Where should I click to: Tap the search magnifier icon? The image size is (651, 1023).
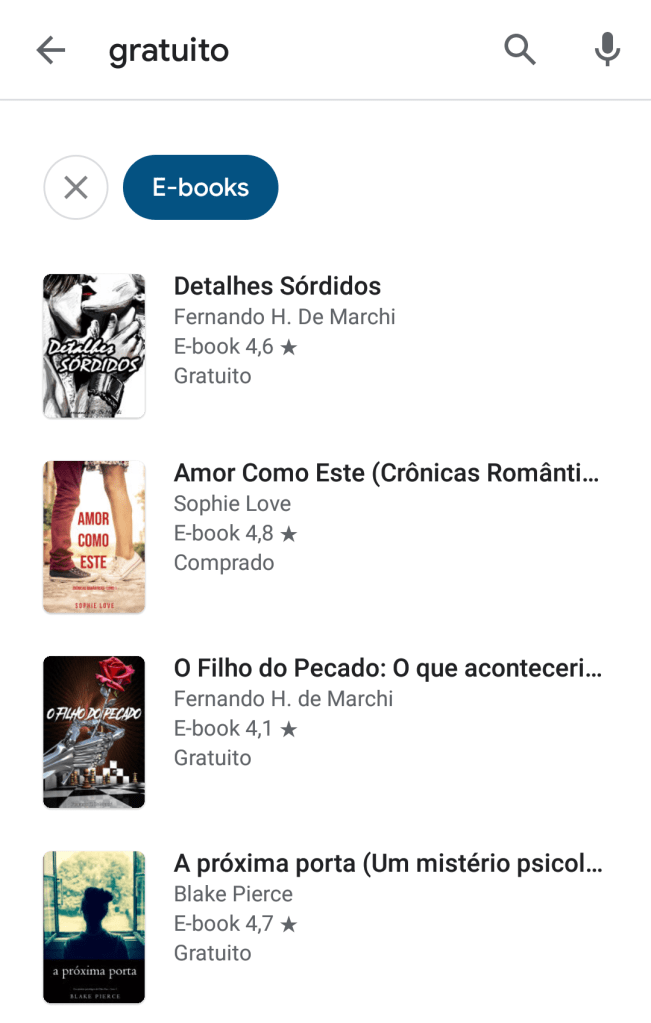pyautogui.click(x=520, y=49)
